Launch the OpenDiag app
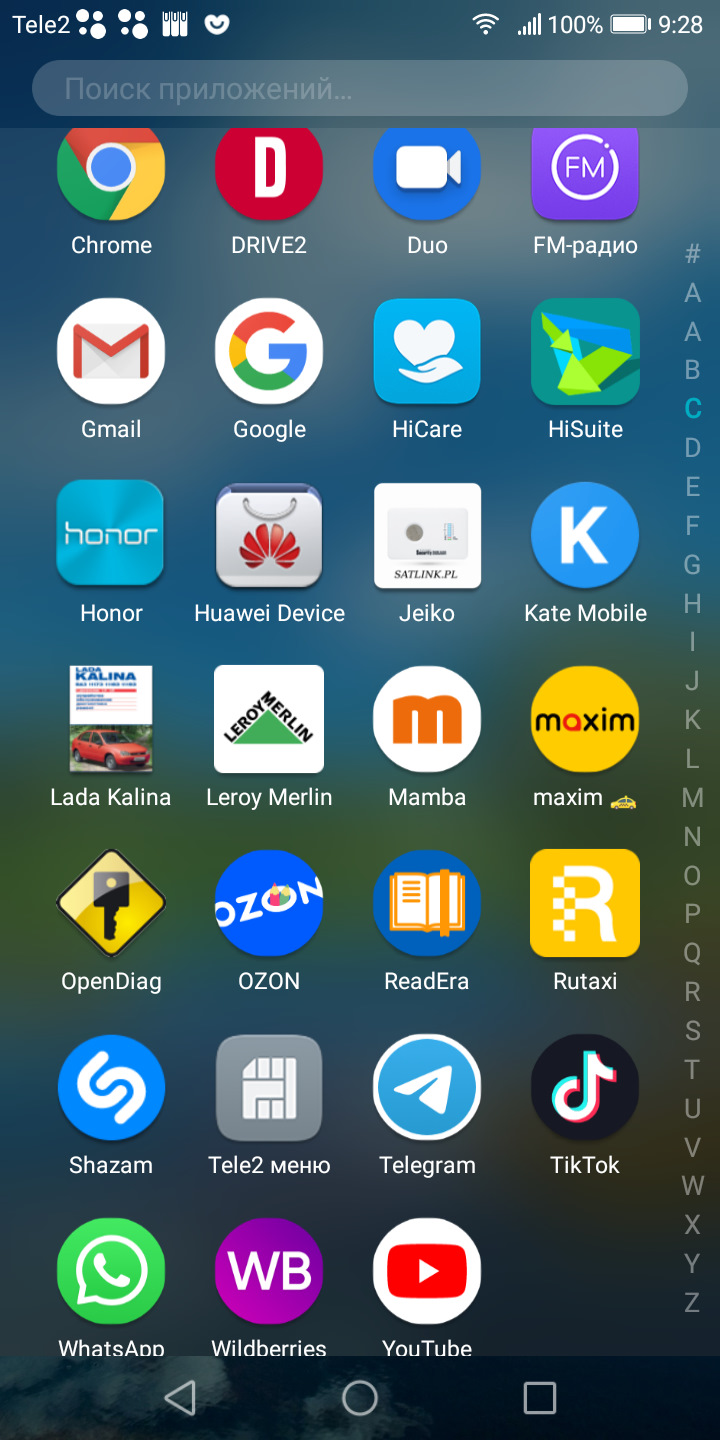 (111, 903)
